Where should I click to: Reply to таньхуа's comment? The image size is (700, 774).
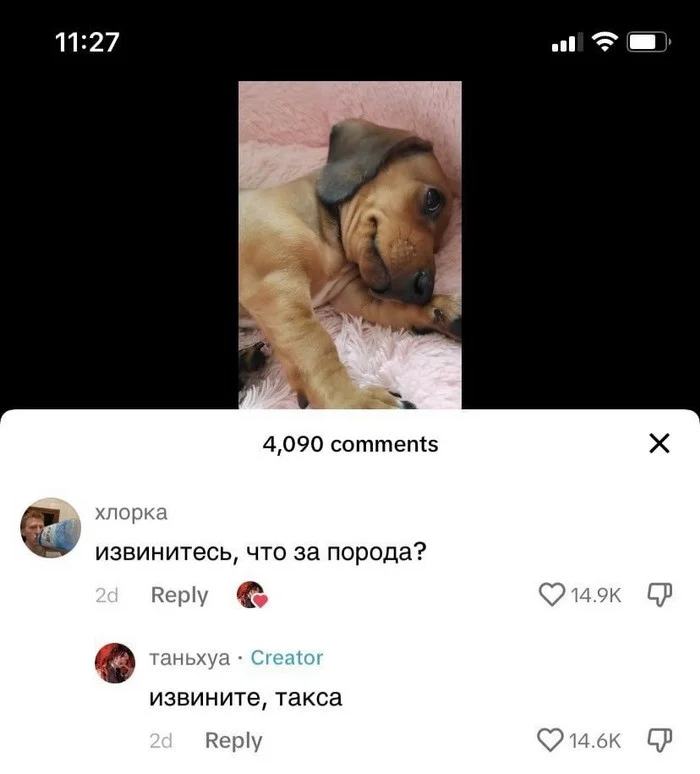[233, 741]
